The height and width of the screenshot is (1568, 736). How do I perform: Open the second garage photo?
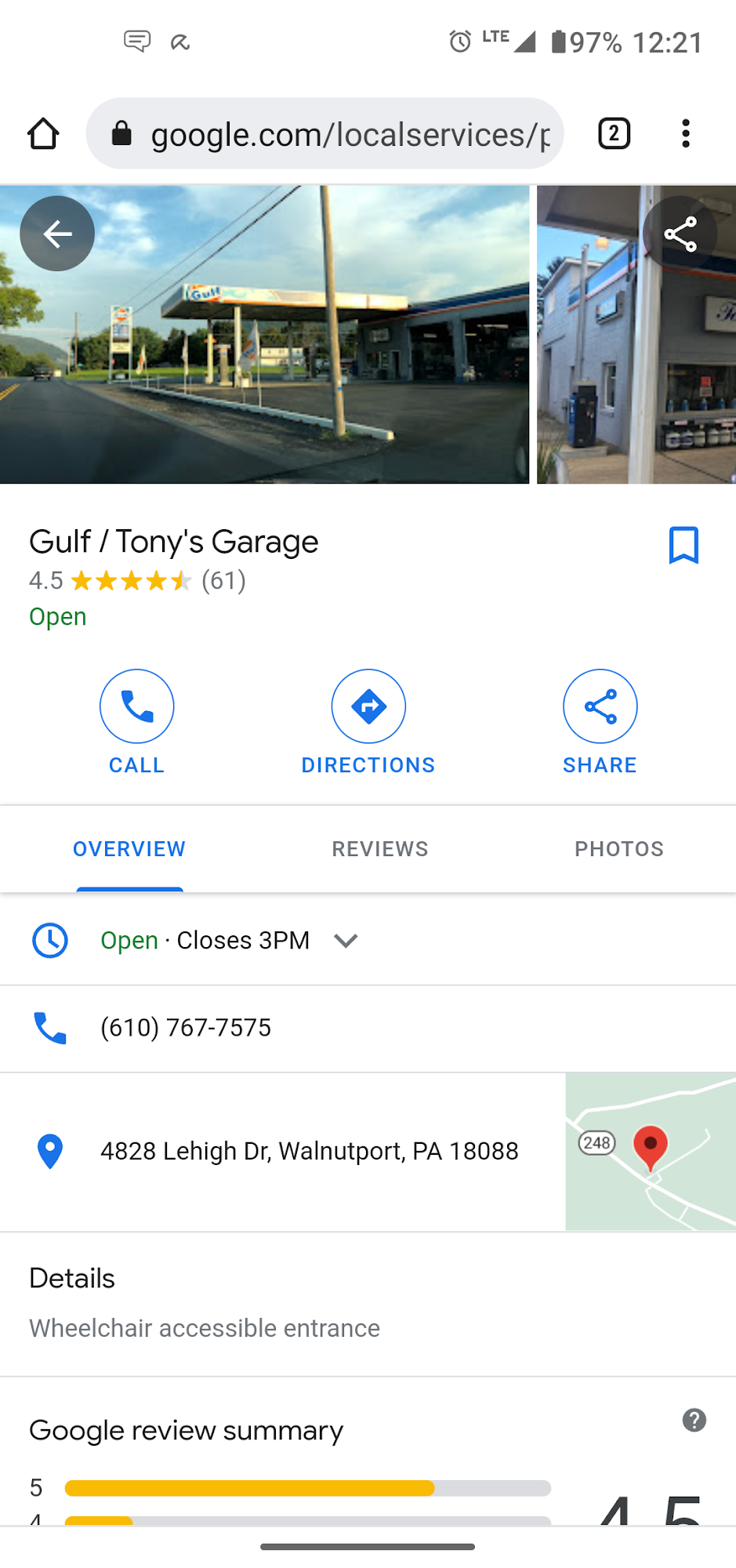636,368
